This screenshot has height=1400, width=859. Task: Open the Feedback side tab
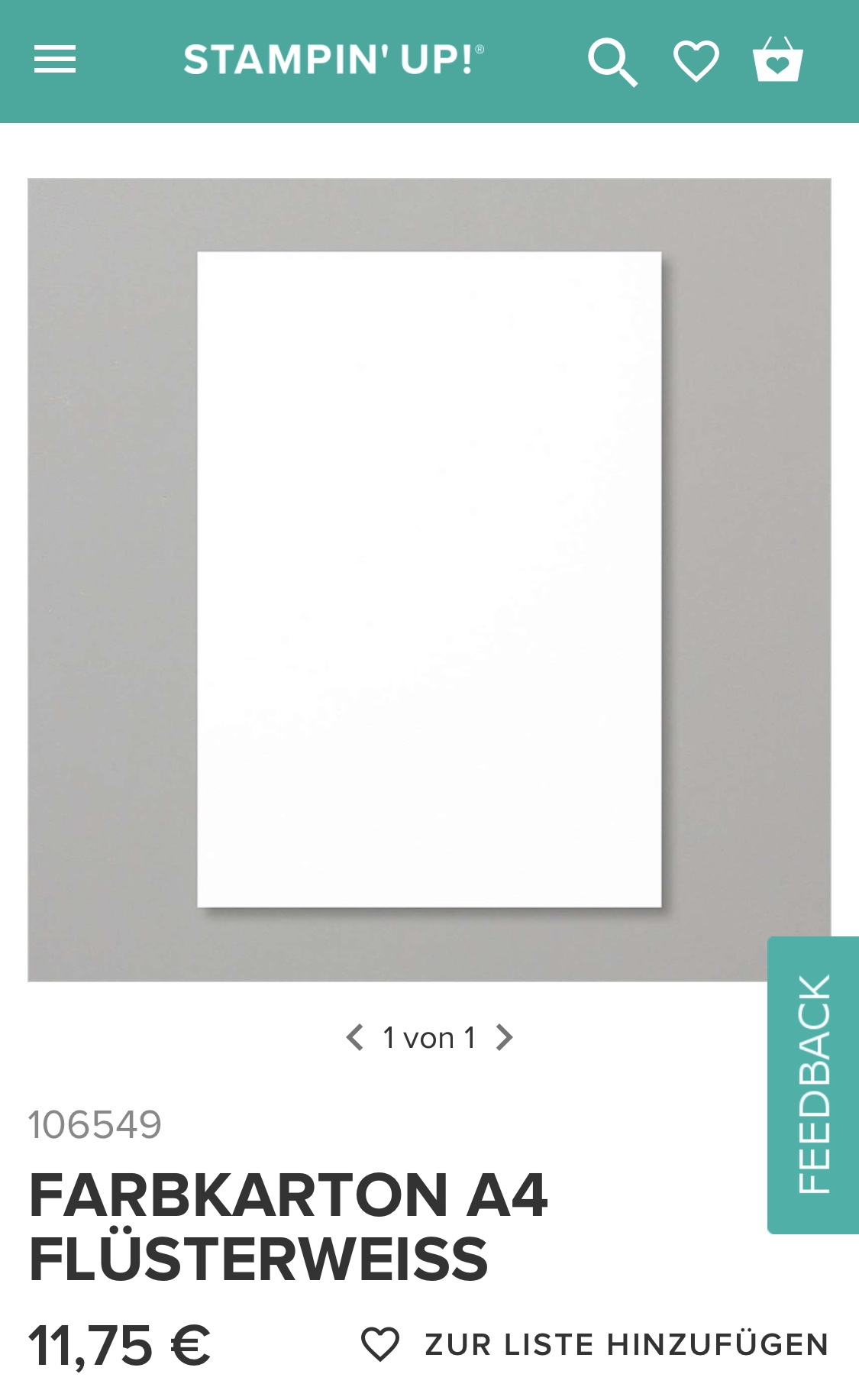pyautogui.click(x=813, y=1085)
